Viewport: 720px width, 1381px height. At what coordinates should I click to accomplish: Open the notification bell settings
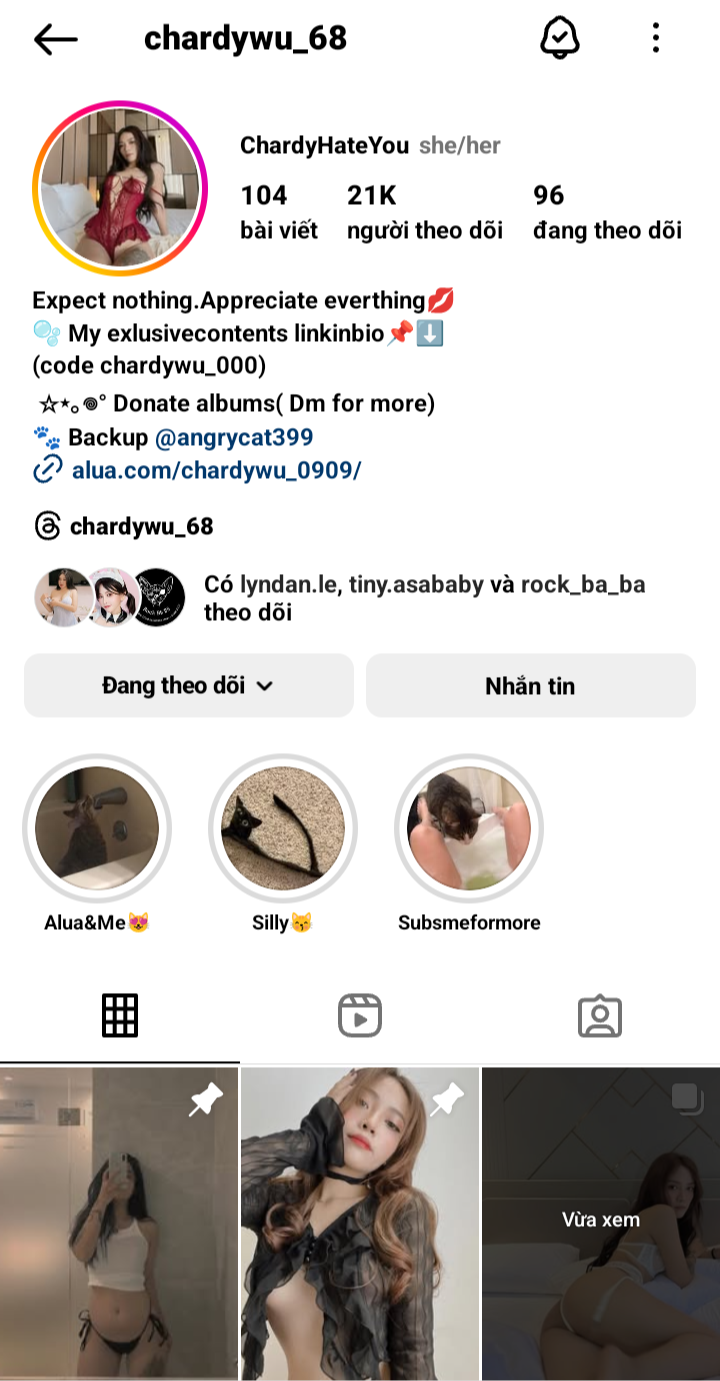point(559,39)
